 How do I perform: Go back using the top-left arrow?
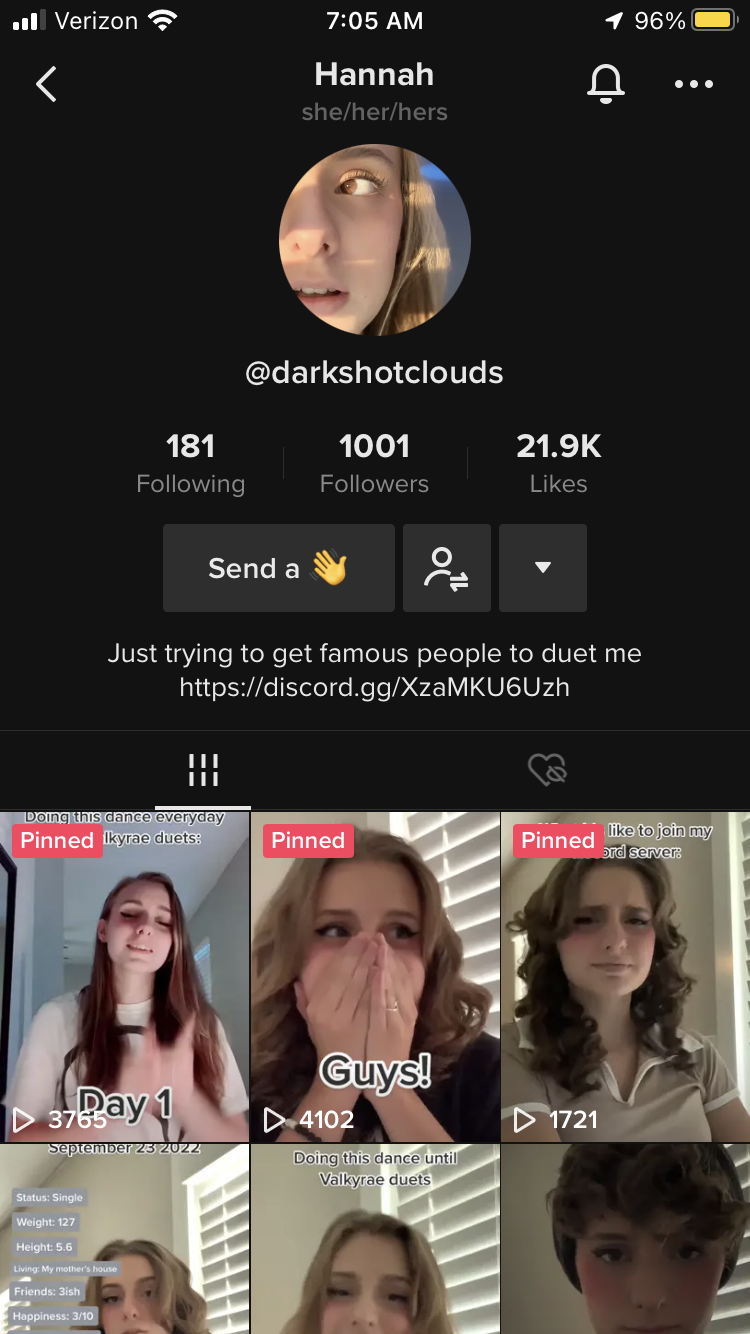click(x=46, y=84)
